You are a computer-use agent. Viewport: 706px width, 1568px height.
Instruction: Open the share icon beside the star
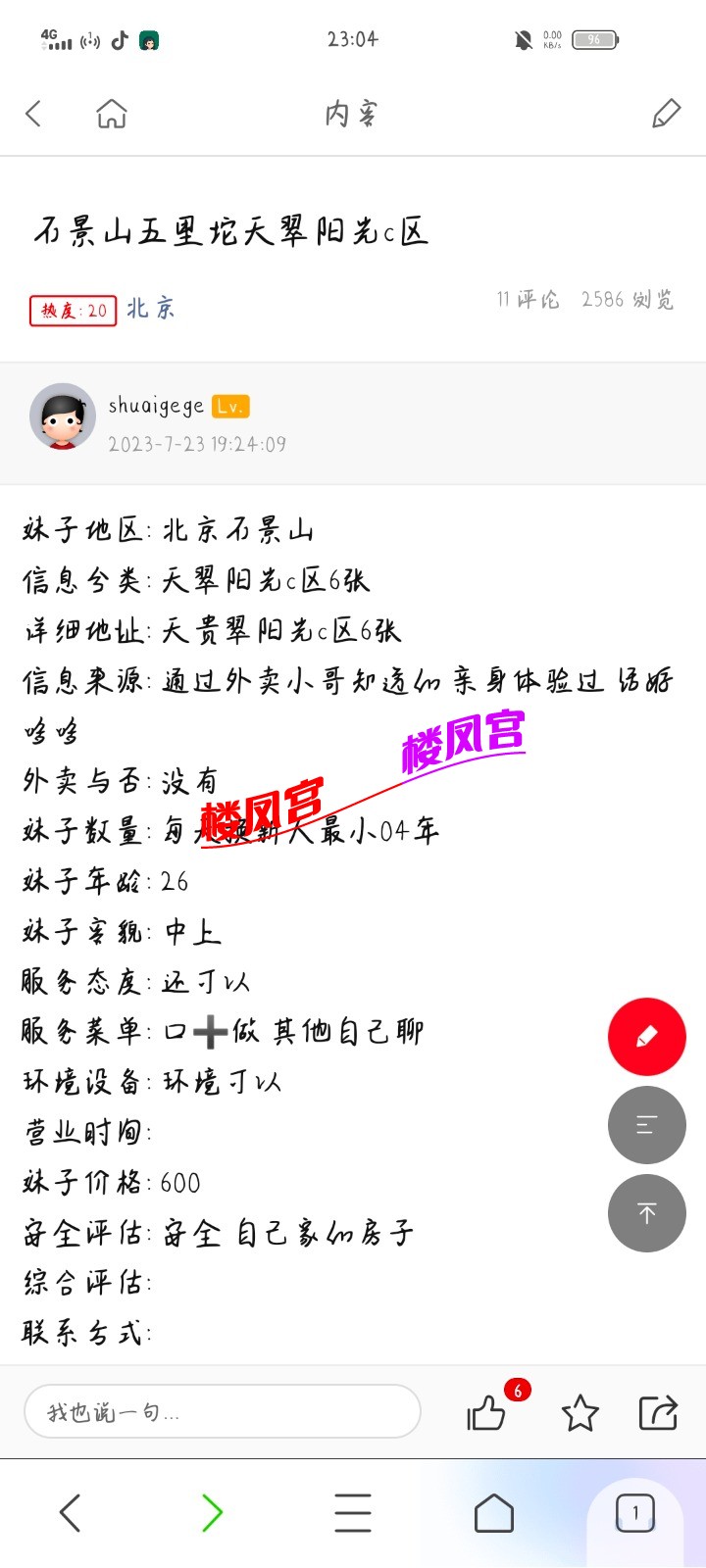(x=658, y=1412)
